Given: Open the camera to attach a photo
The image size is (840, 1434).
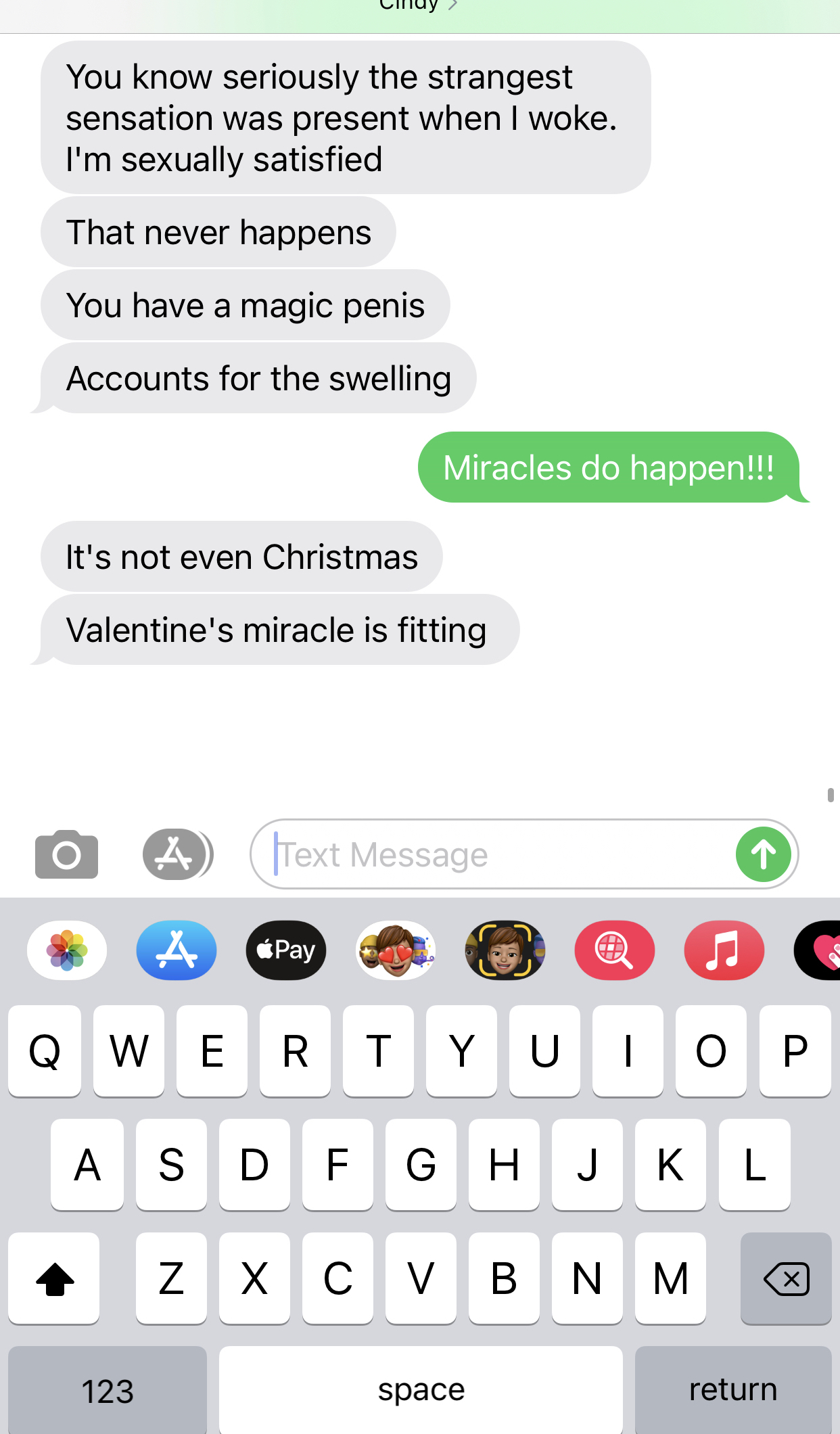Looking at the screenshot, I should (x=66, y=854).
